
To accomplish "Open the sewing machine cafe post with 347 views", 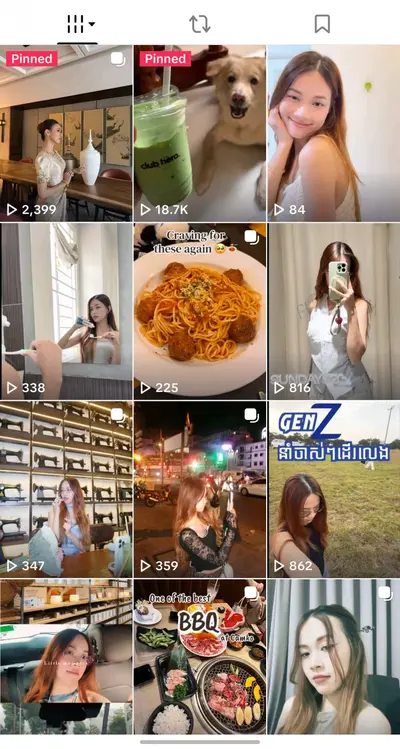I will 66,489.
